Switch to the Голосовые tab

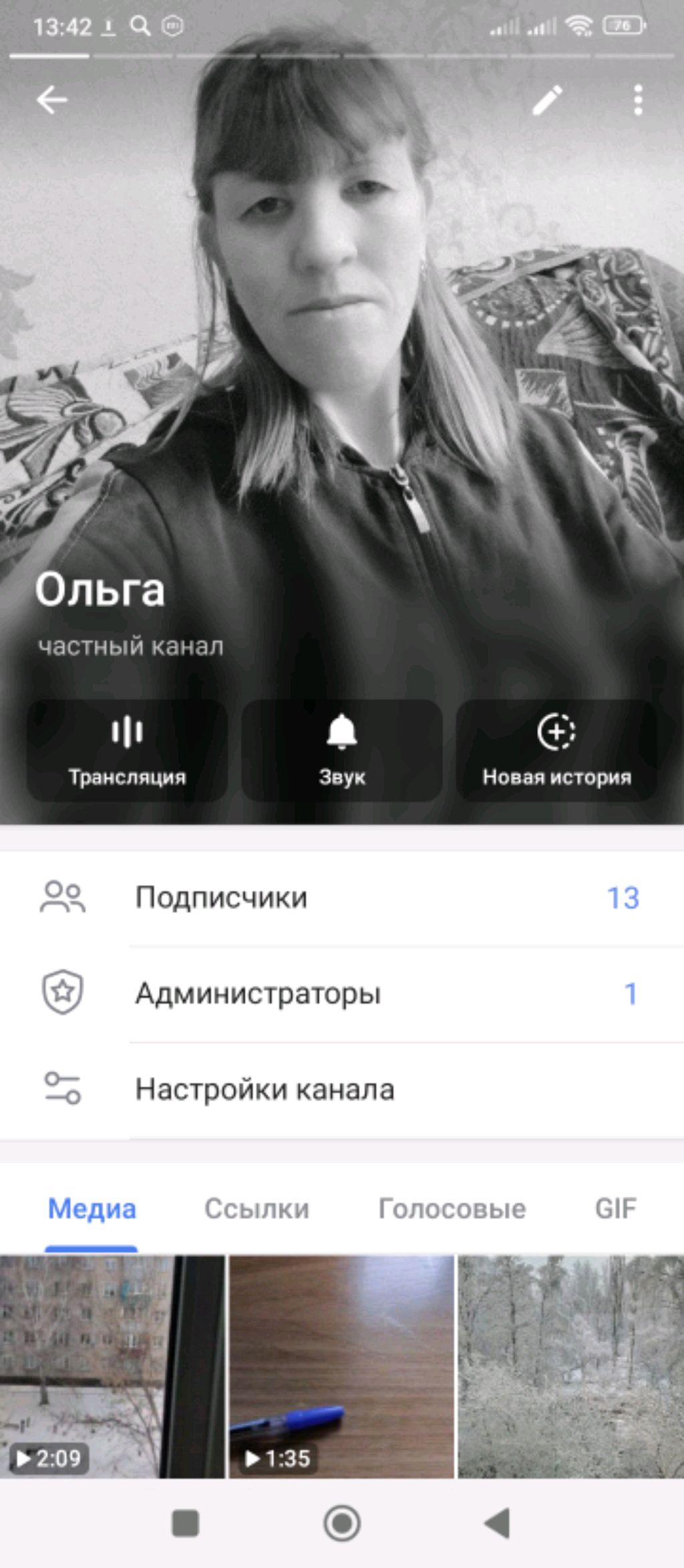452,1208
